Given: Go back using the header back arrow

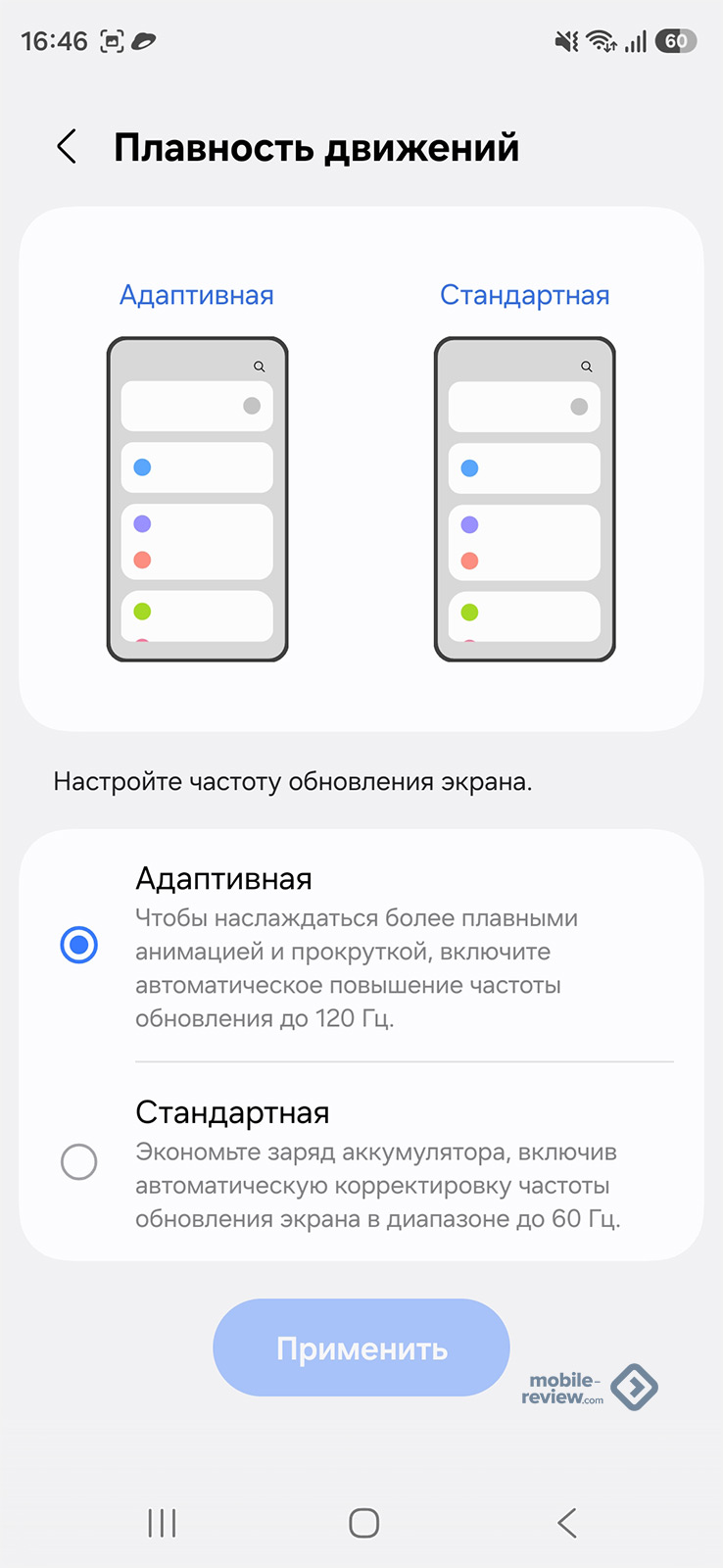Looking at the screenshot, I should (x=67, y=147).
